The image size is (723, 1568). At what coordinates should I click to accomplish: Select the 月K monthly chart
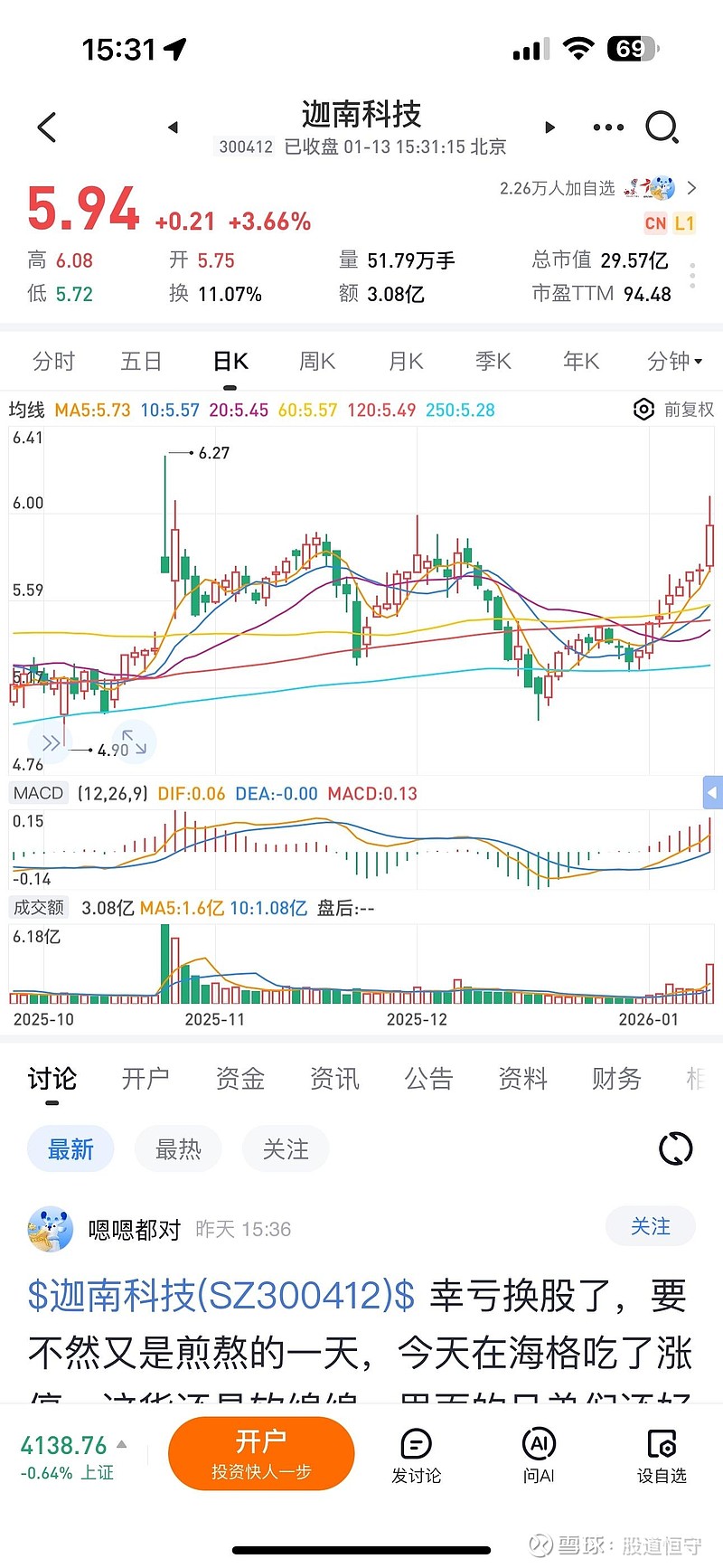tap(406, 362)
